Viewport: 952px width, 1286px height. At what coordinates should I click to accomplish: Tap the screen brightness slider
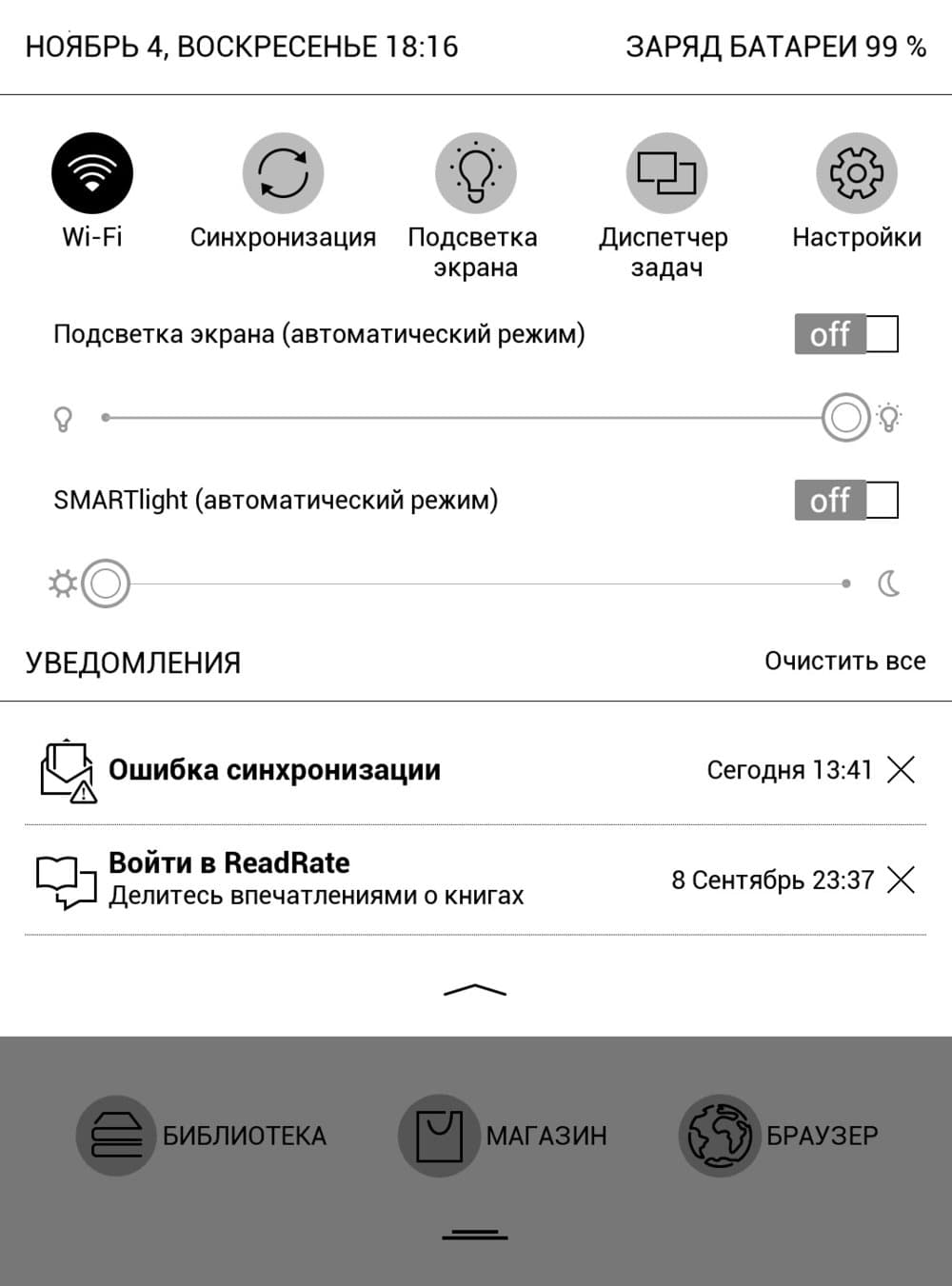tap(475, 417)
